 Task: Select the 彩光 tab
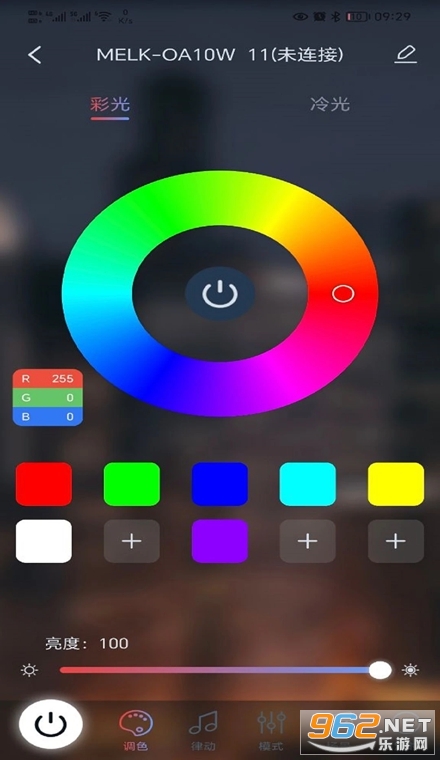pos(110,105)
